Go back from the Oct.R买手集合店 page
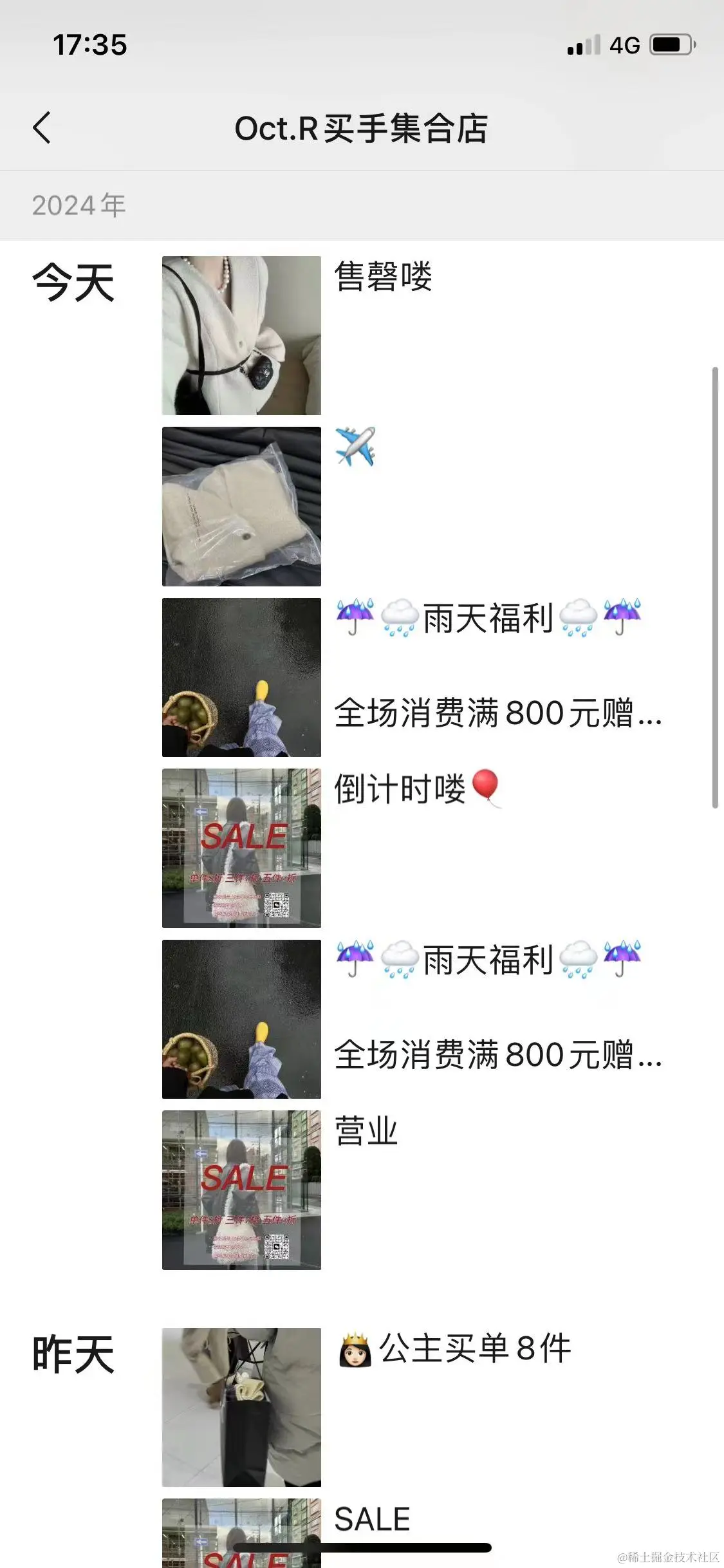The width and height of the screenshot is (724, 1568). (x=42, y=127)
